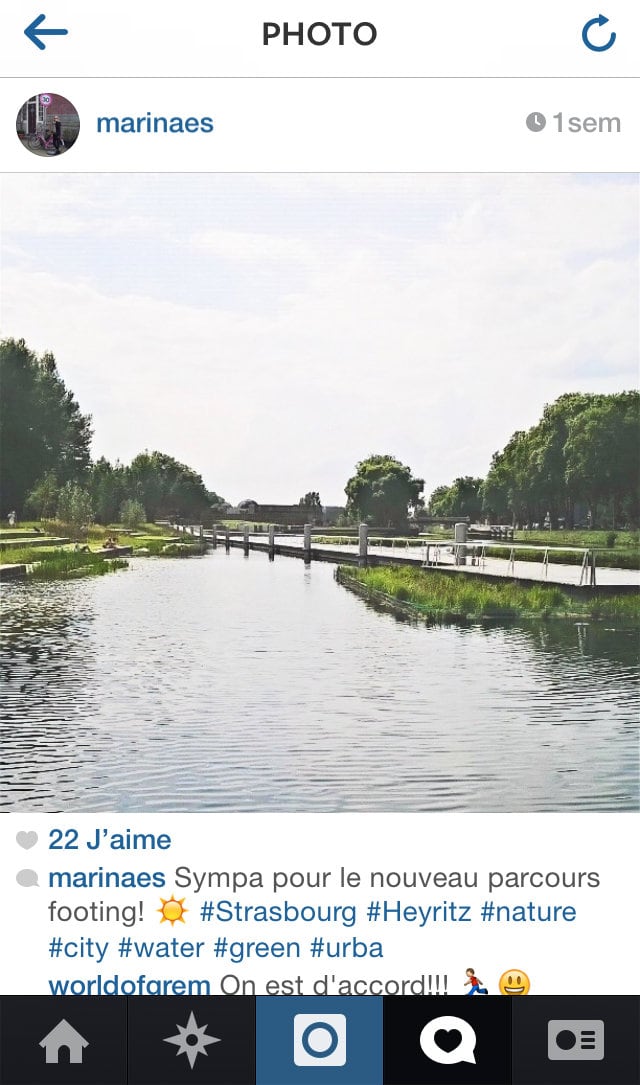The image size is (640, 1085).
Task: Switch to the activity heart tab
Action: click(x=448, y=1041)
